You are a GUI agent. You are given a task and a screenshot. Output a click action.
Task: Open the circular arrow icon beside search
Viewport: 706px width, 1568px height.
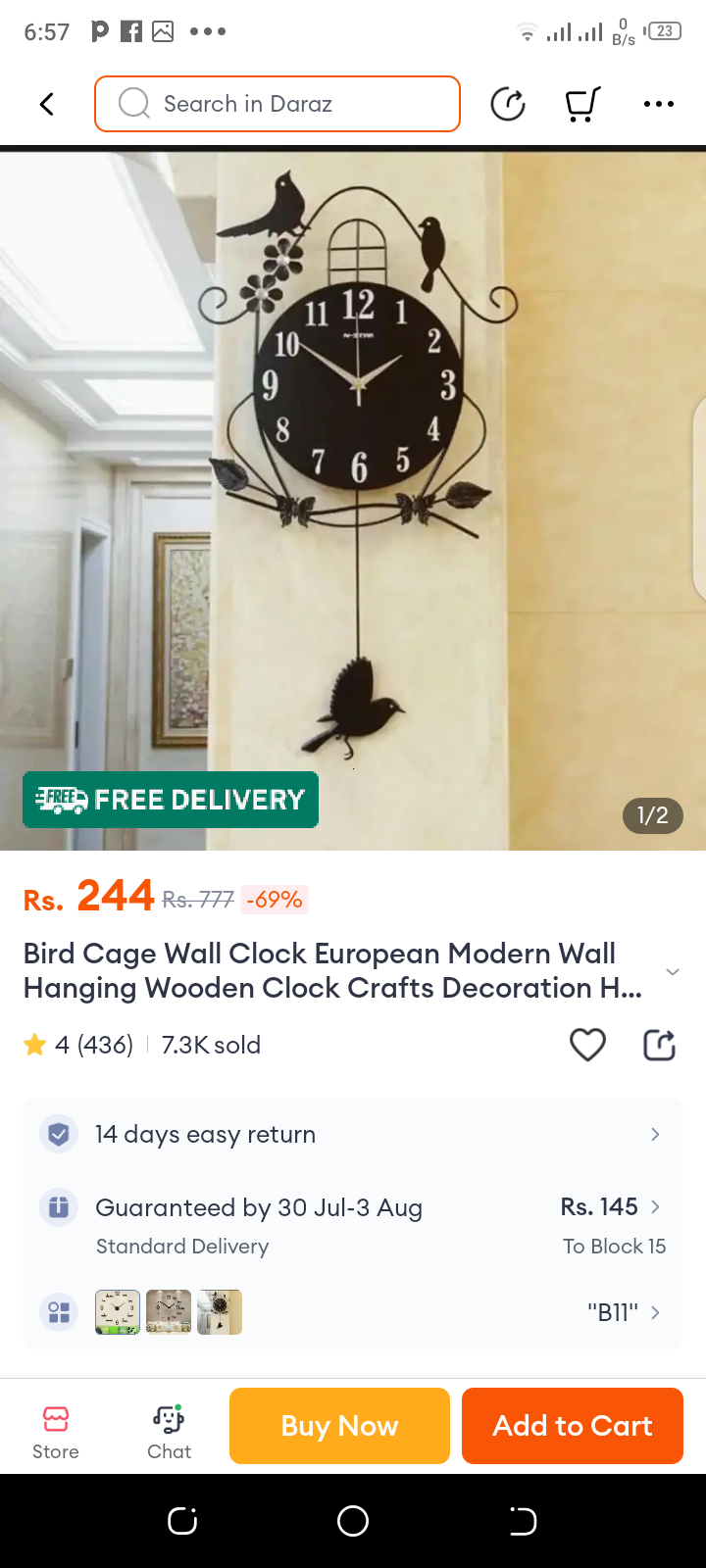507,104
